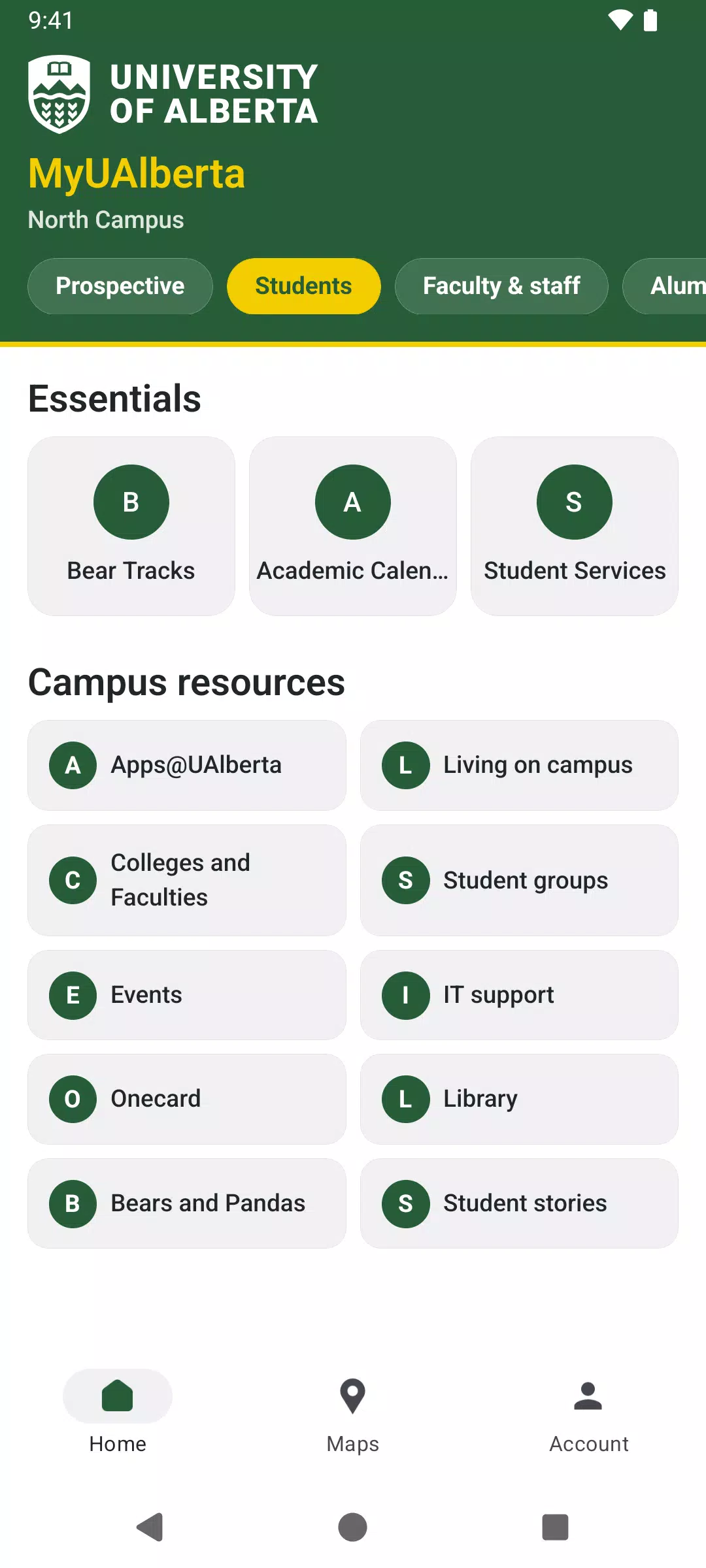
Task: Tap the Home tab in bottom navigation
Action: click(x=118, y=1414)
